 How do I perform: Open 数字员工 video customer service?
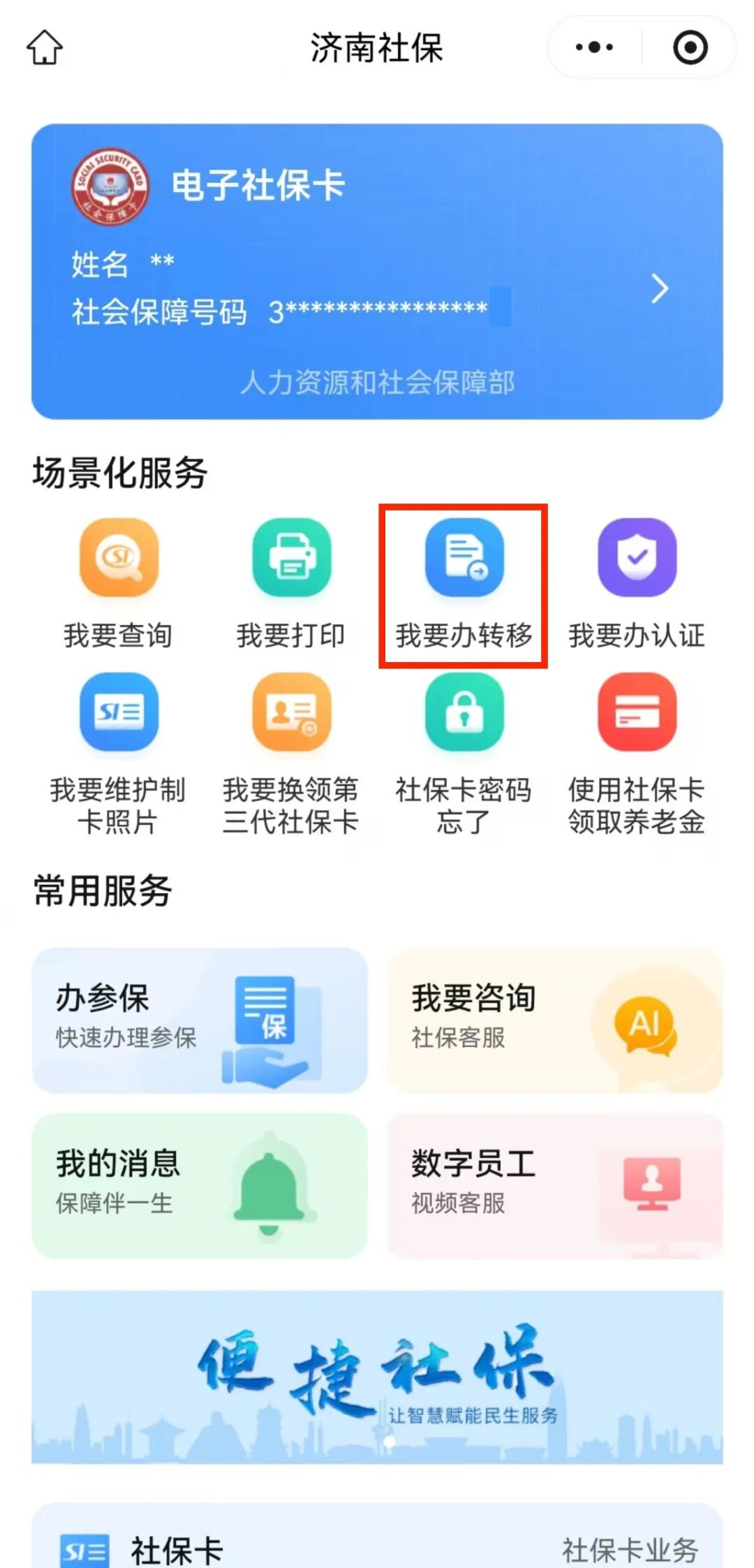click(555, 1185)
